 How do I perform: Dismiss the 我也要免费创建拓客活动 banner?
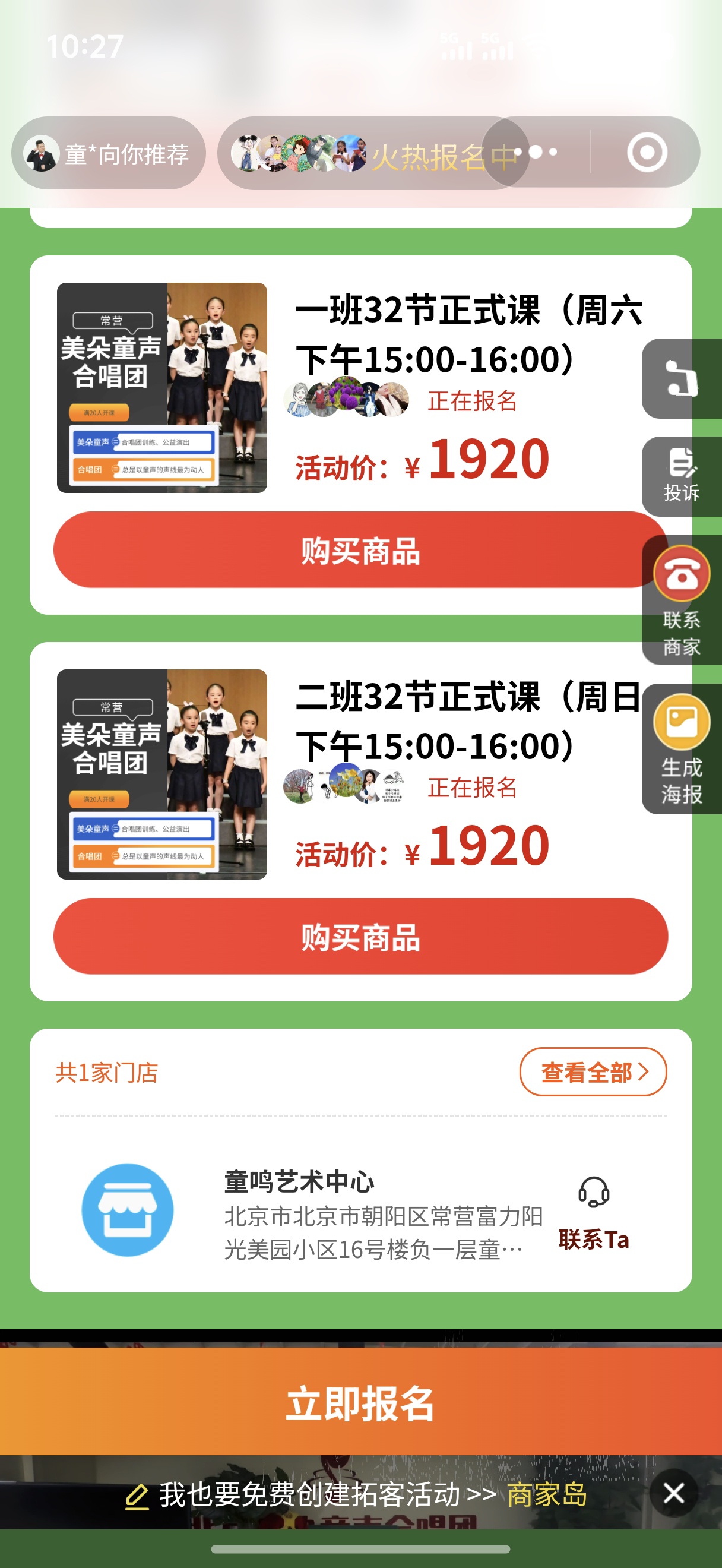pyautogui.click(x=673, y=1493)
